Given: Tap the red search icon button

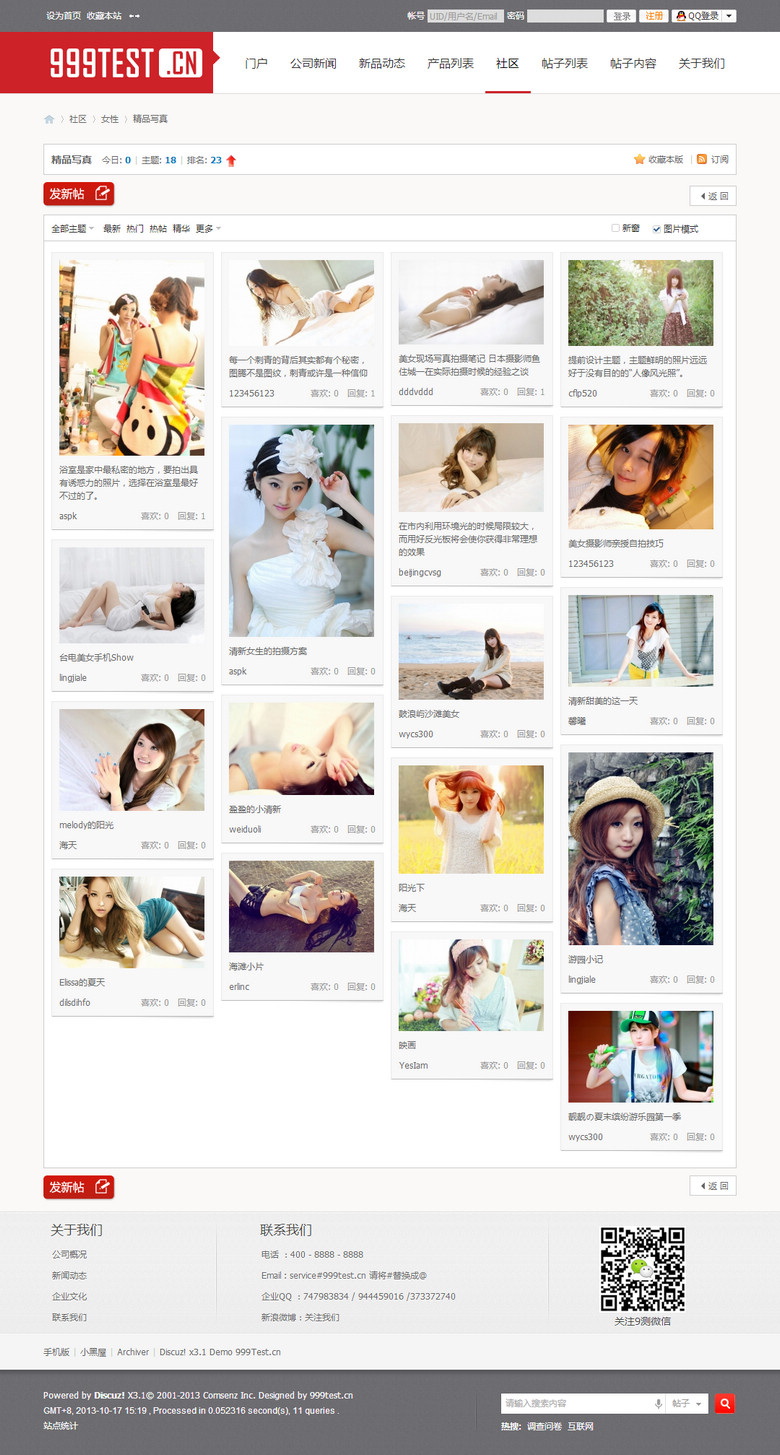Looking at the screenshot, I should point(725,1403).
